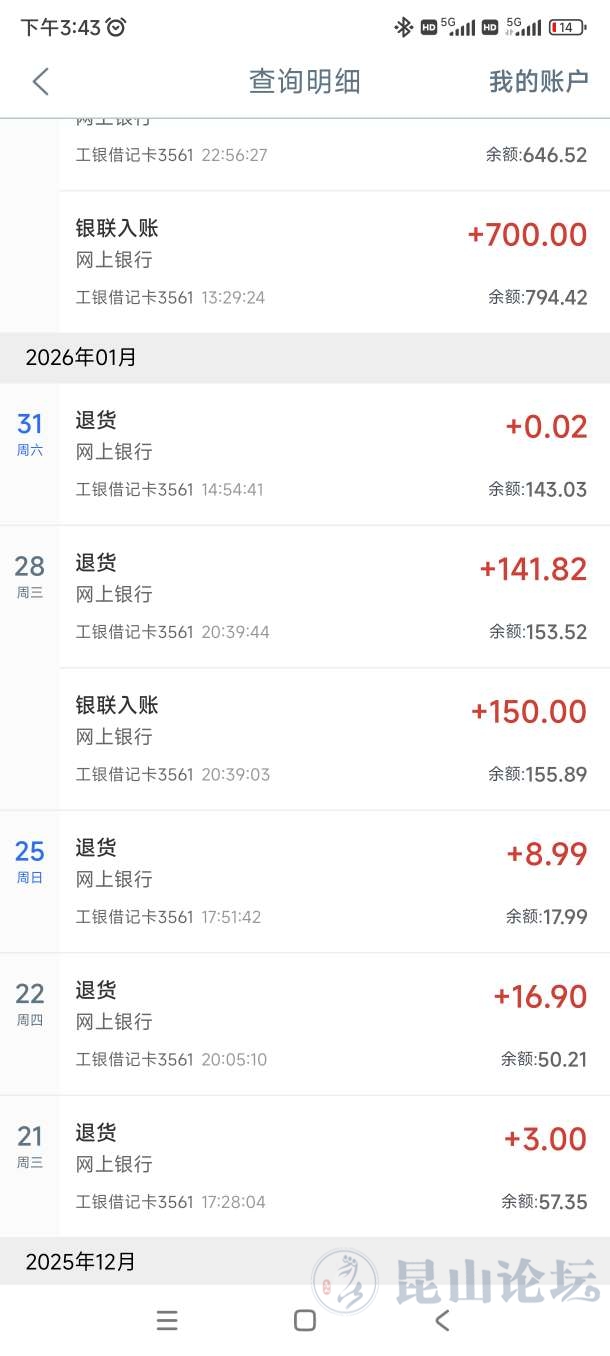Go back from the 查询明细 page
Image resolution: width=610 pixels, height=1356 pixels.
[40, 82]
